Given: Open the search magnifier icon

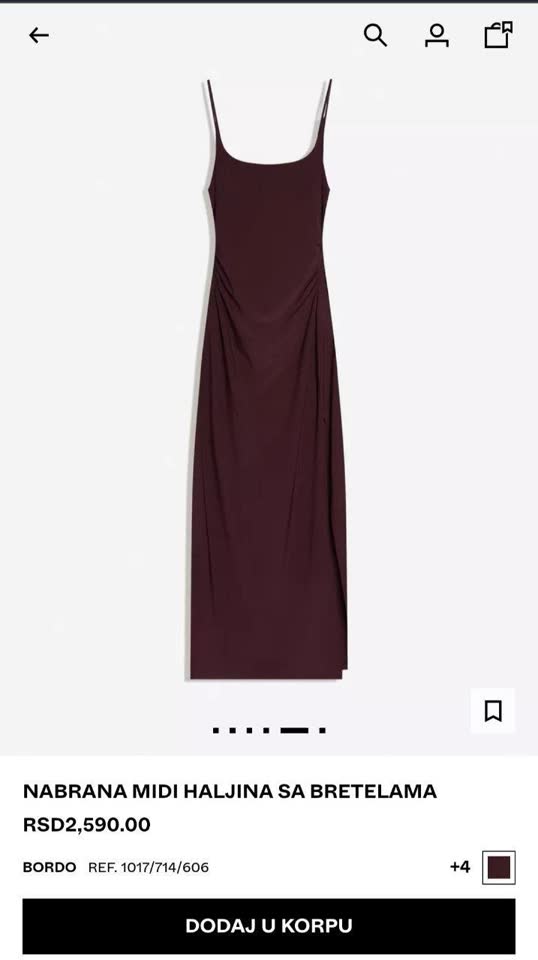Looking at the screenshot, I should click(x=375, y=35).
